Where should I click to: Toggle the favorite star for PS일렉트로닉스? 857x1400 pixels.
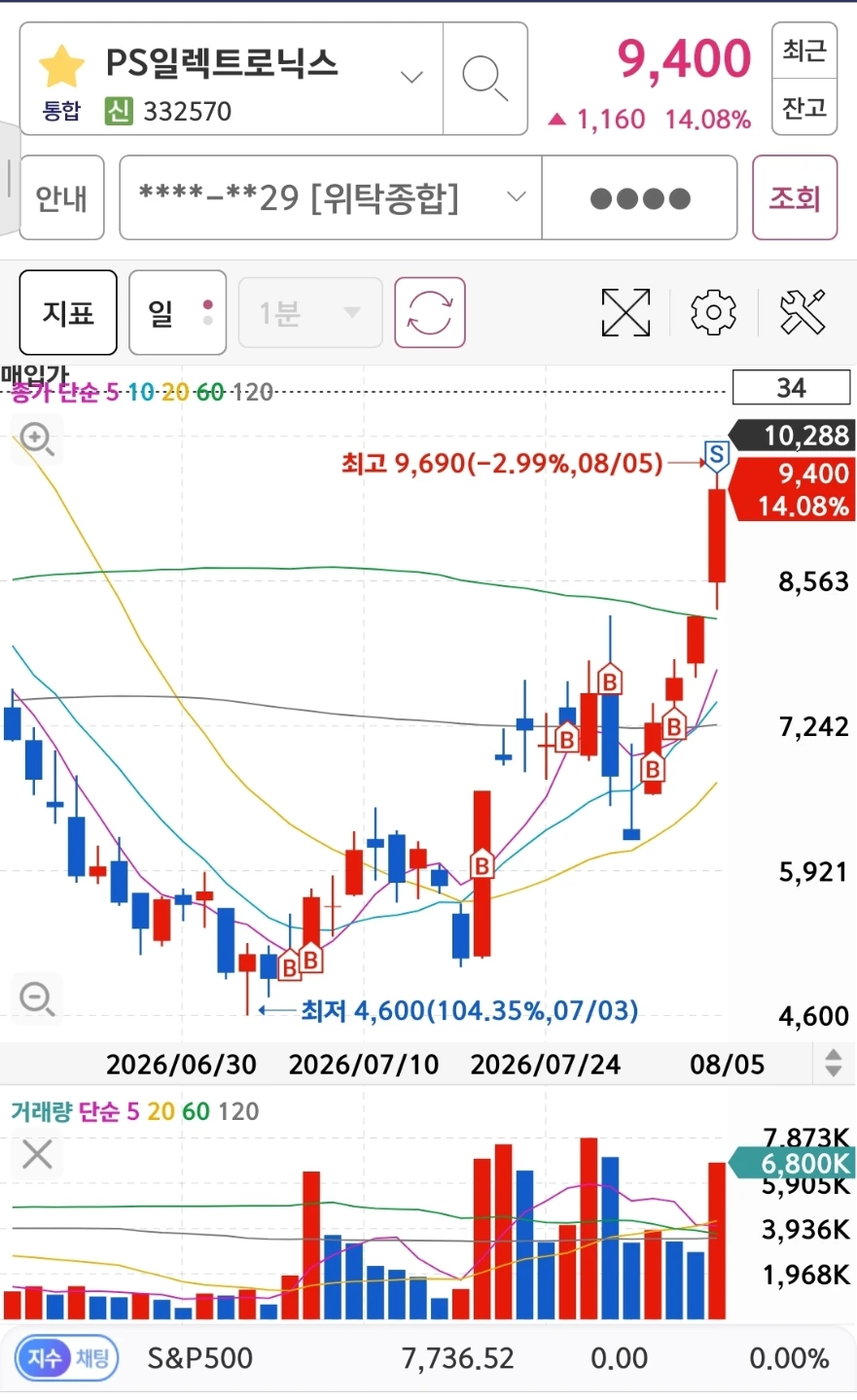click(61, 66)
